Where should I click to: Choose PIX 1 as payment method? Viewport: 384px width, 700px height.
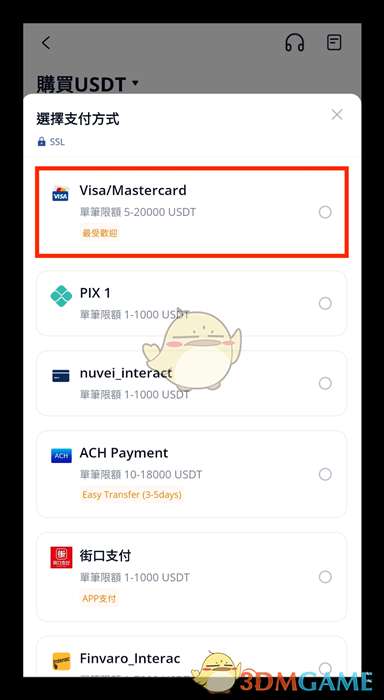click(x=192, y=304)
